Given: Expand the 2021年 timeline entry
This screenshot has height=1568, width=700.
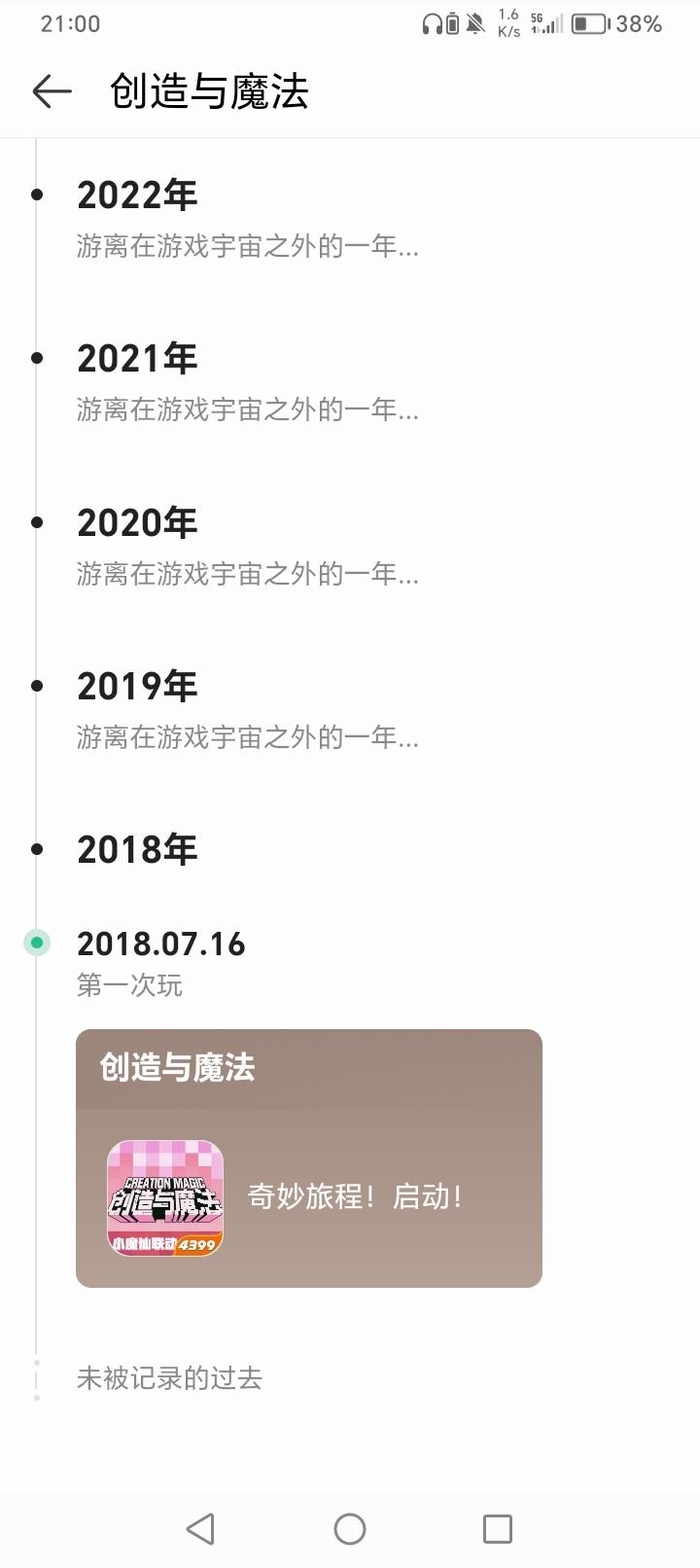Looking at the screenshot, I should 137,358.
